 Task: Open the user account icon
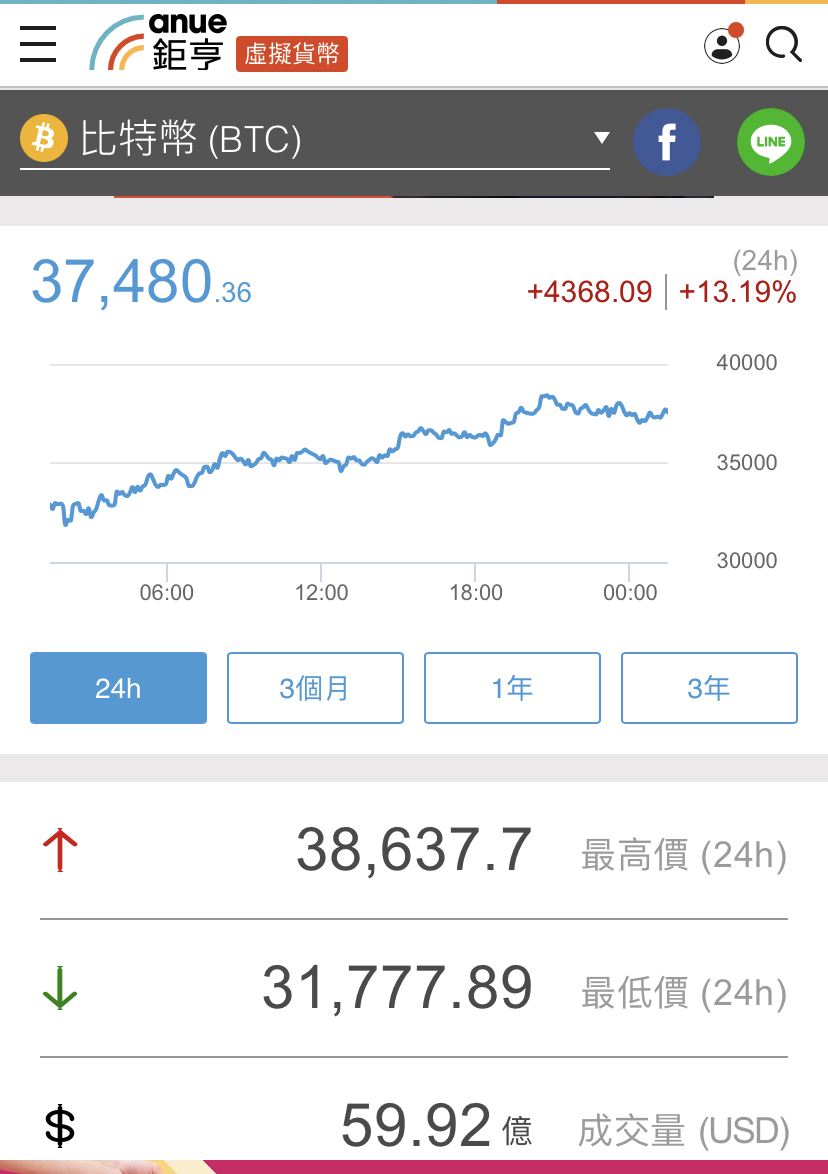(722, 45)
